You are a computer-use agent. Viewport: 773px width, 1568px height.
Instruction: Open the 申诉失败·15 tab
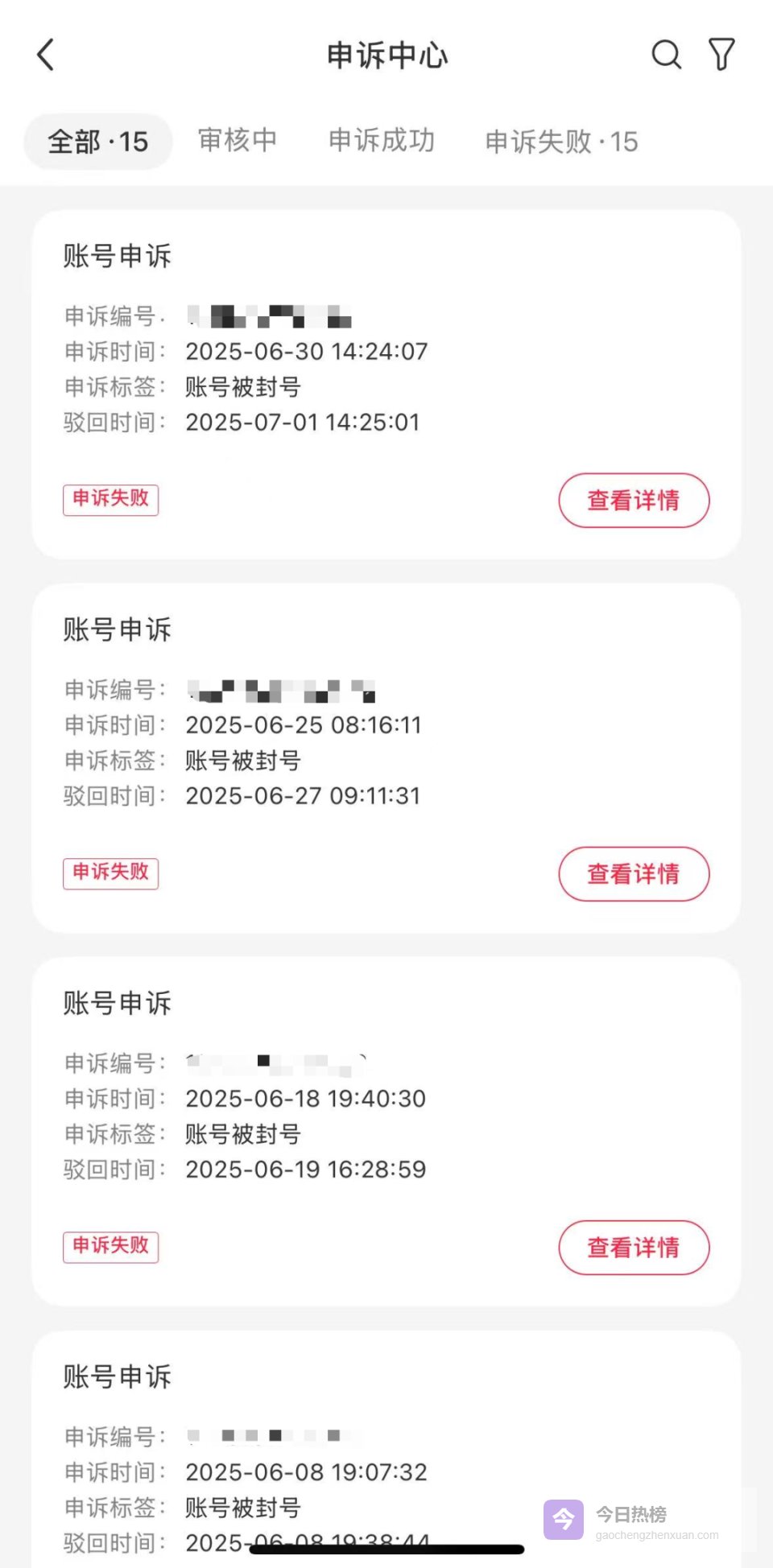pyautogui.click(x=560, y=141)
